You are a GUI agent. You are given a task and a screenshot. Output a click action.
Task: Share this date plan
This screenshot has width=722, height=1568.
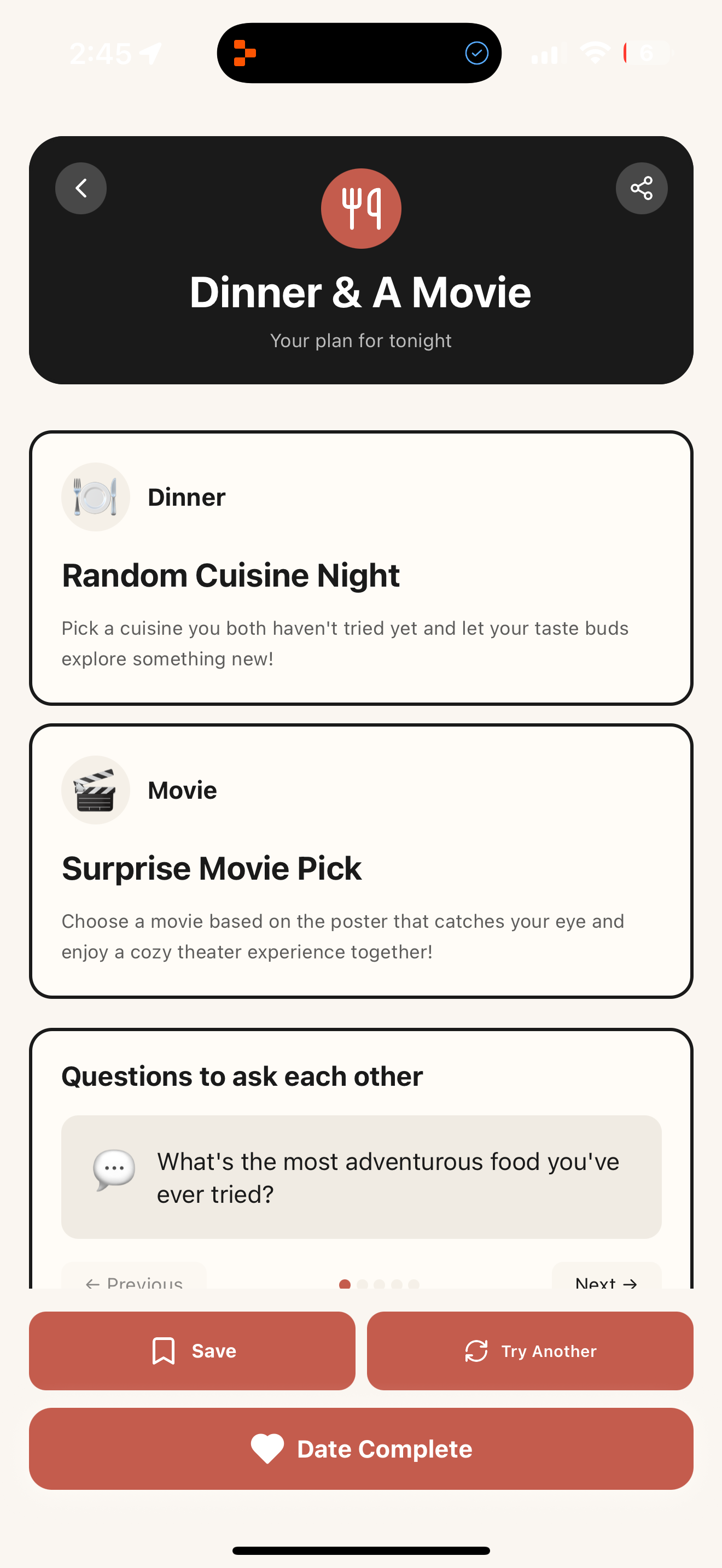641,188
